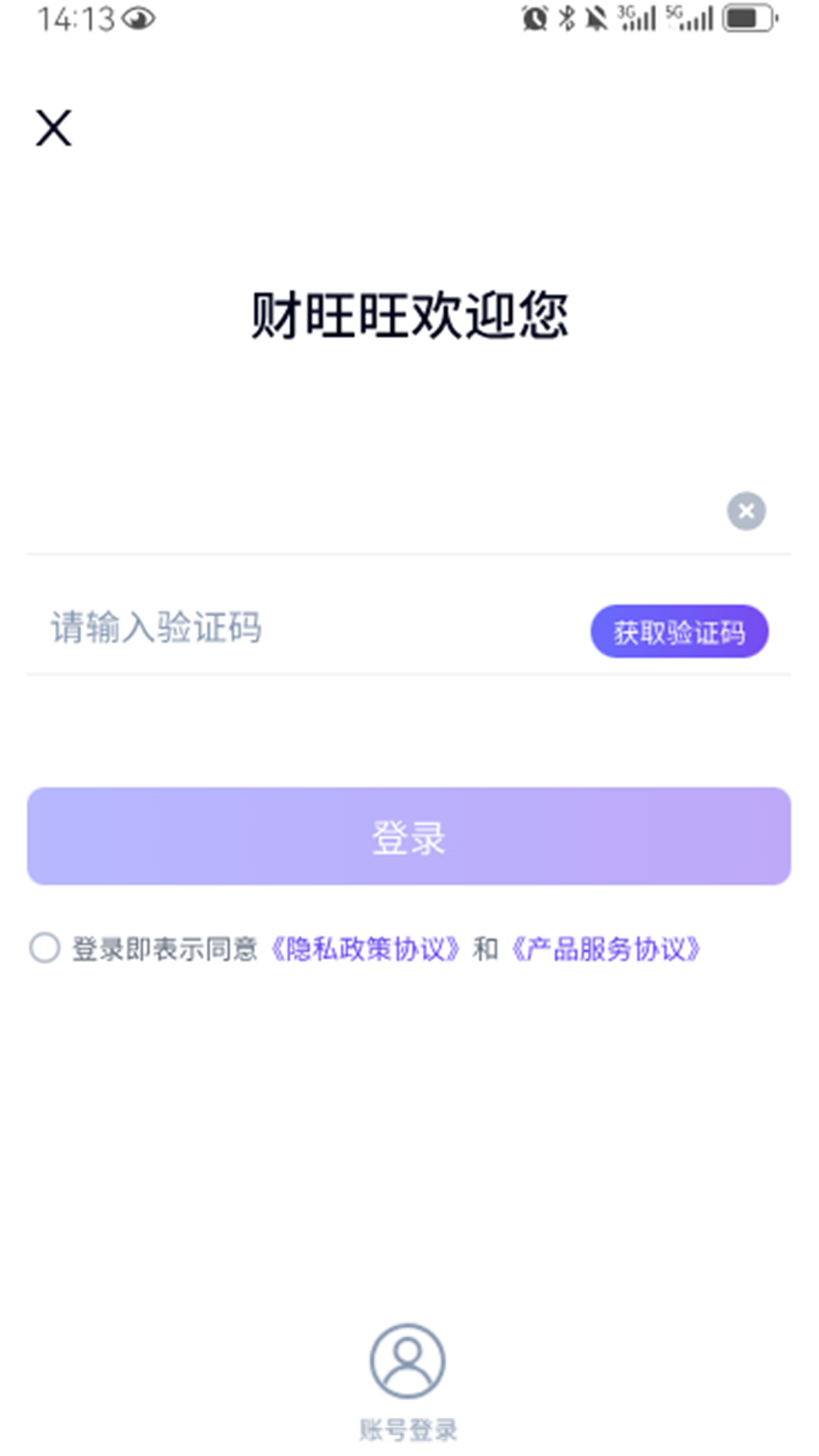
Task: Clear the phone number field
Action: (746, 511)
